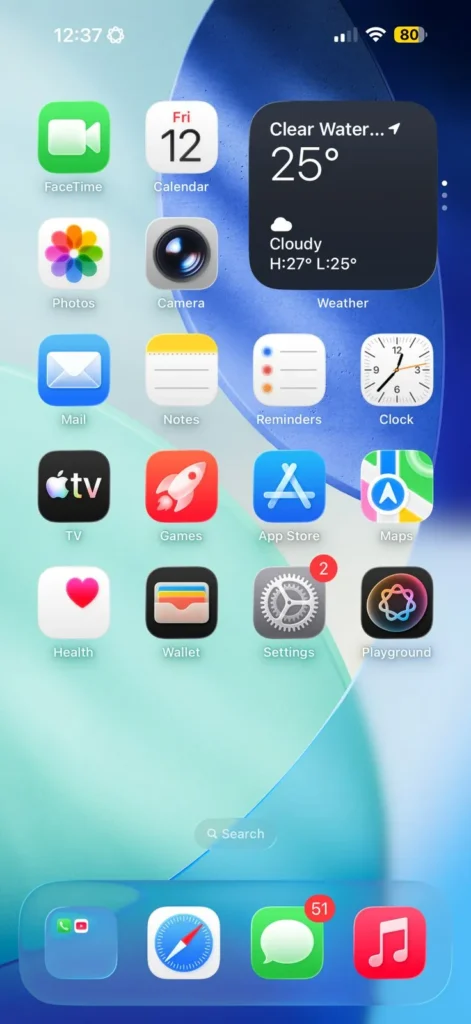Image resolution: width=471 pixels, height=1024 pixels.
Task: Open the Notes app
Action: 181,370
